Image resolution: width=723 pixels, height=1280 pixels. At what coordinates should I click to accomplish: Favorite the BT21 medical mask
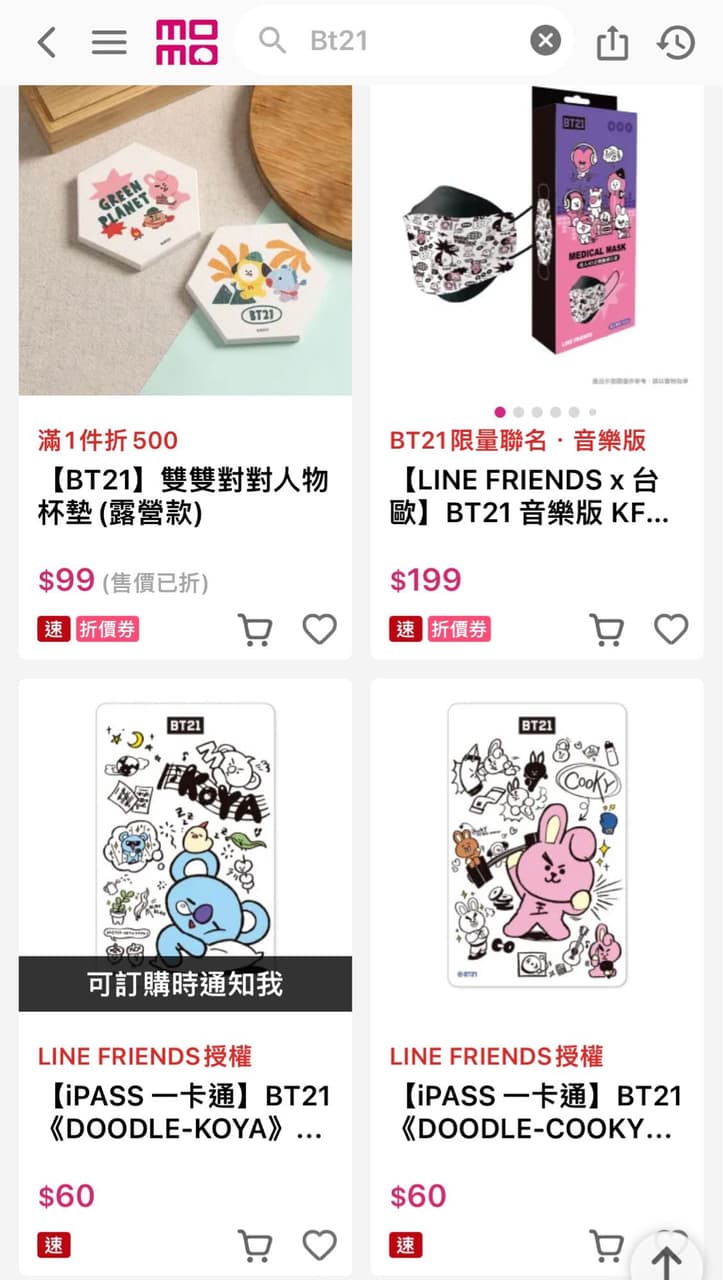(x=671, y=629)
